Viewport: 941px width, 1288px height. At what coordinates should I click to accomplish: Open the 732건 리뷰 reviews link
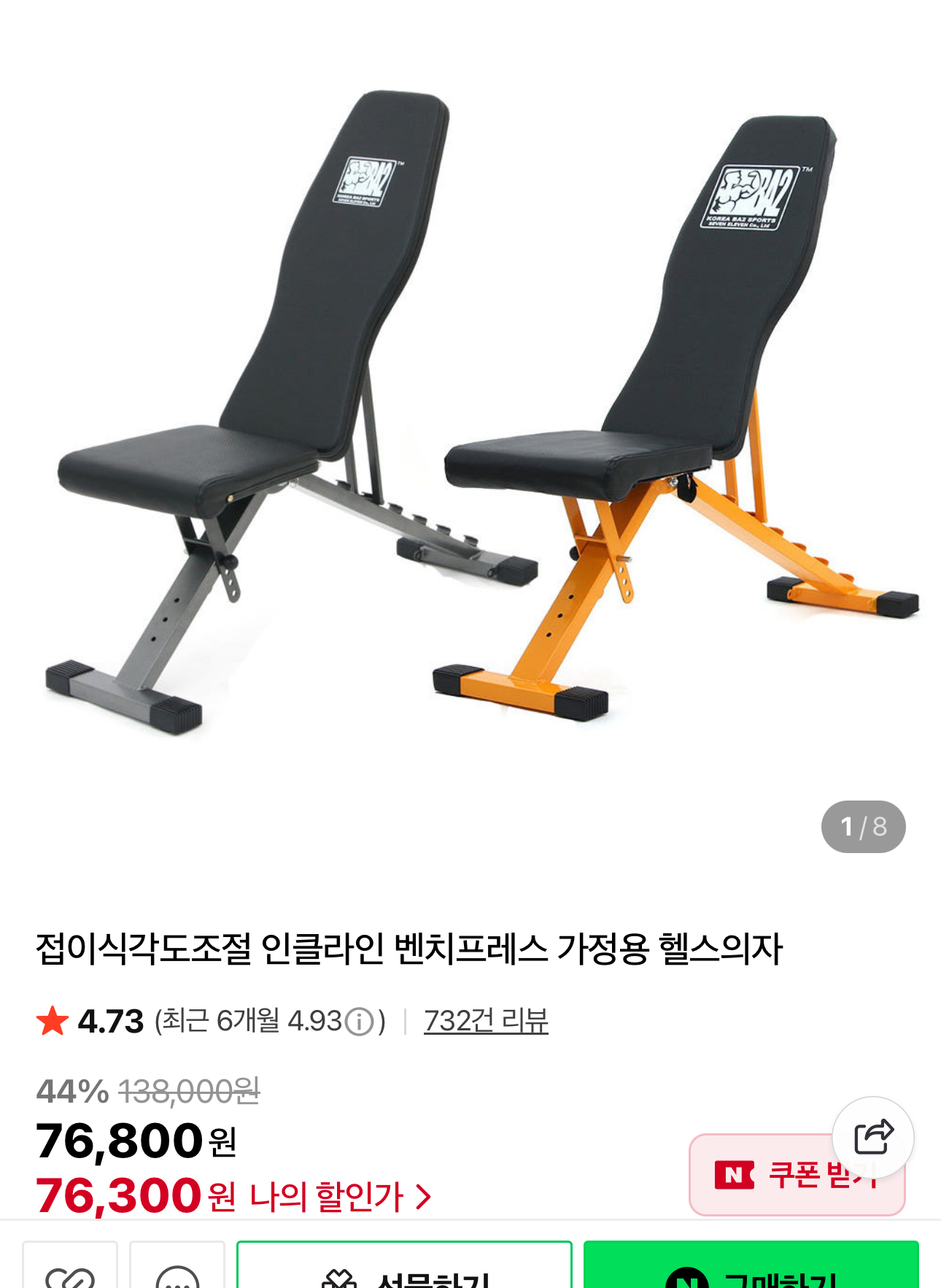(x=486, y=1021)
